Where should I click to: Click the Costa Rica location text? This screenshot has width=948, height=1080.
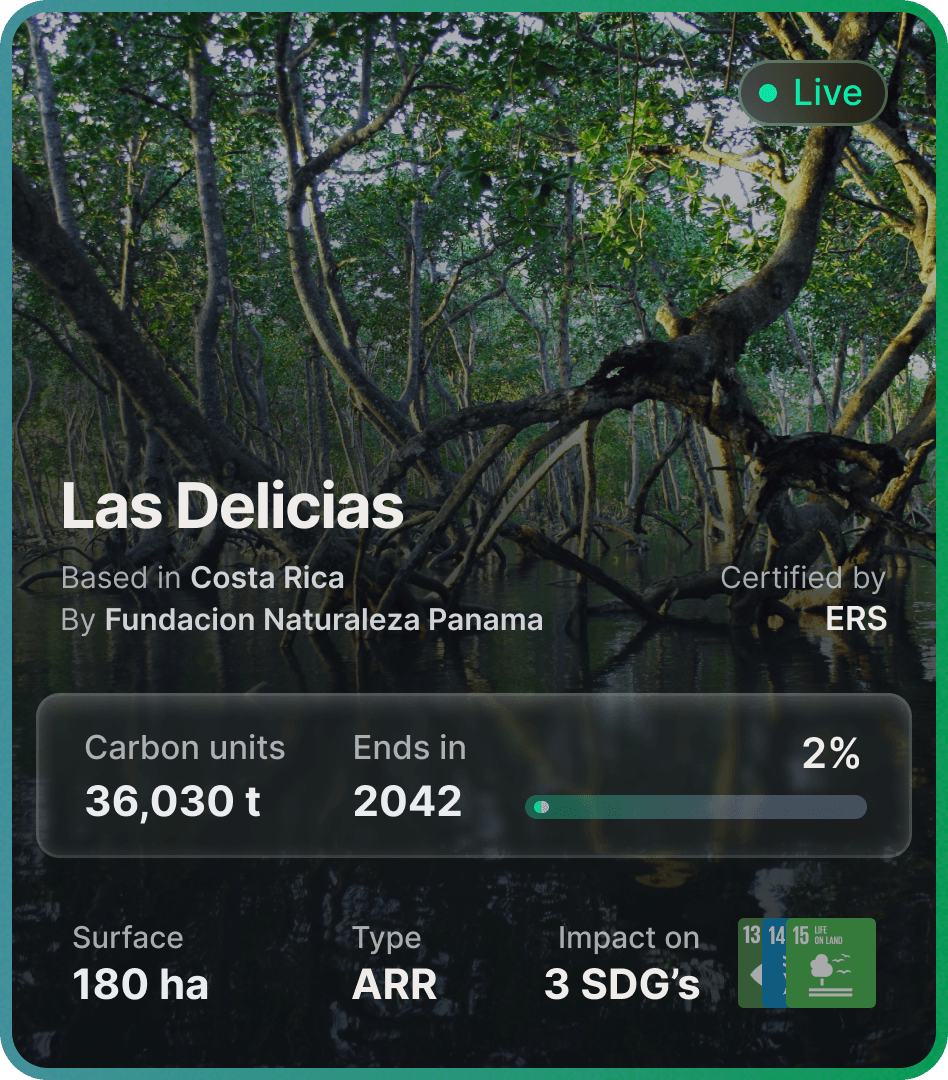267,577
